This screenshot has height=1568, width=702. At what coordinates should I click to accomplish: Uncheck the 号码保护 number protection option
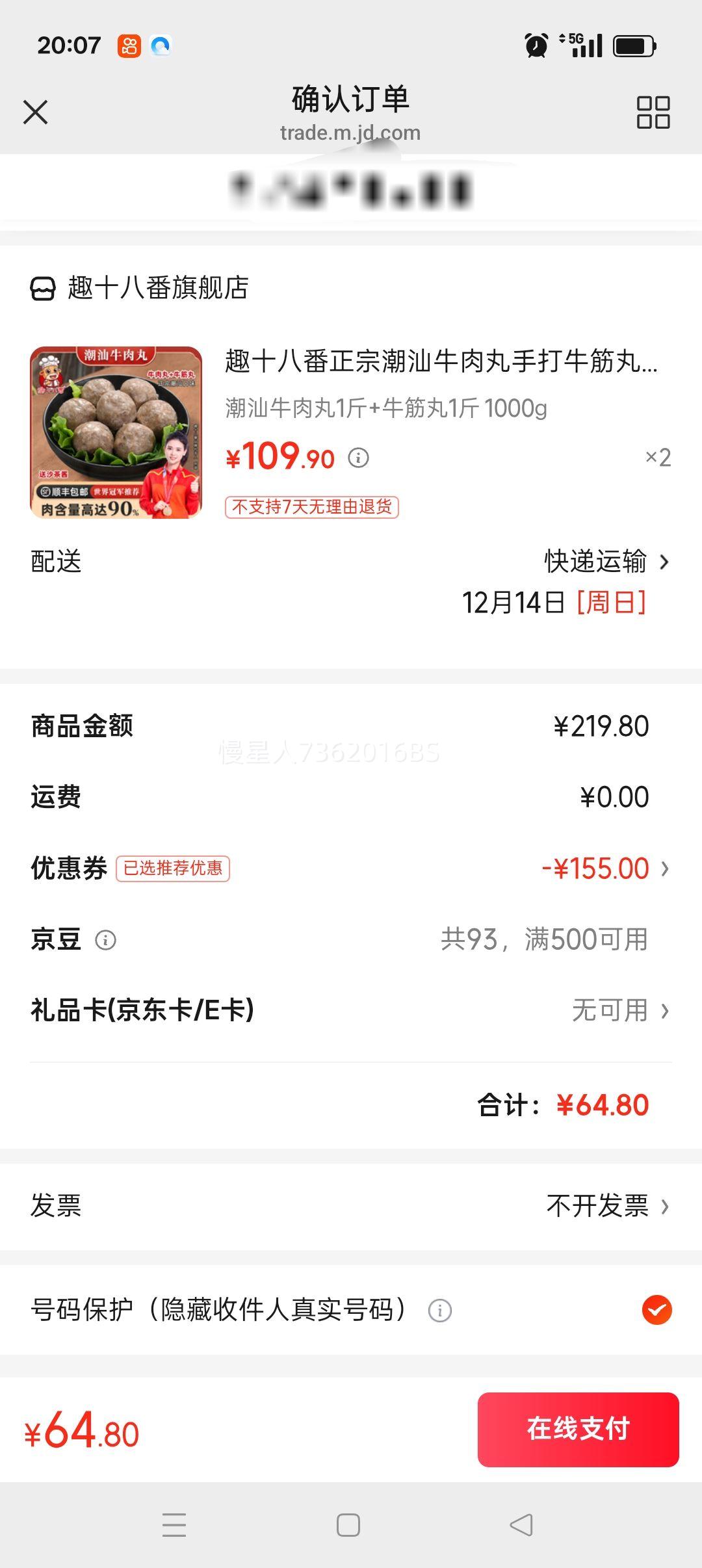(x=657, y=1310)
